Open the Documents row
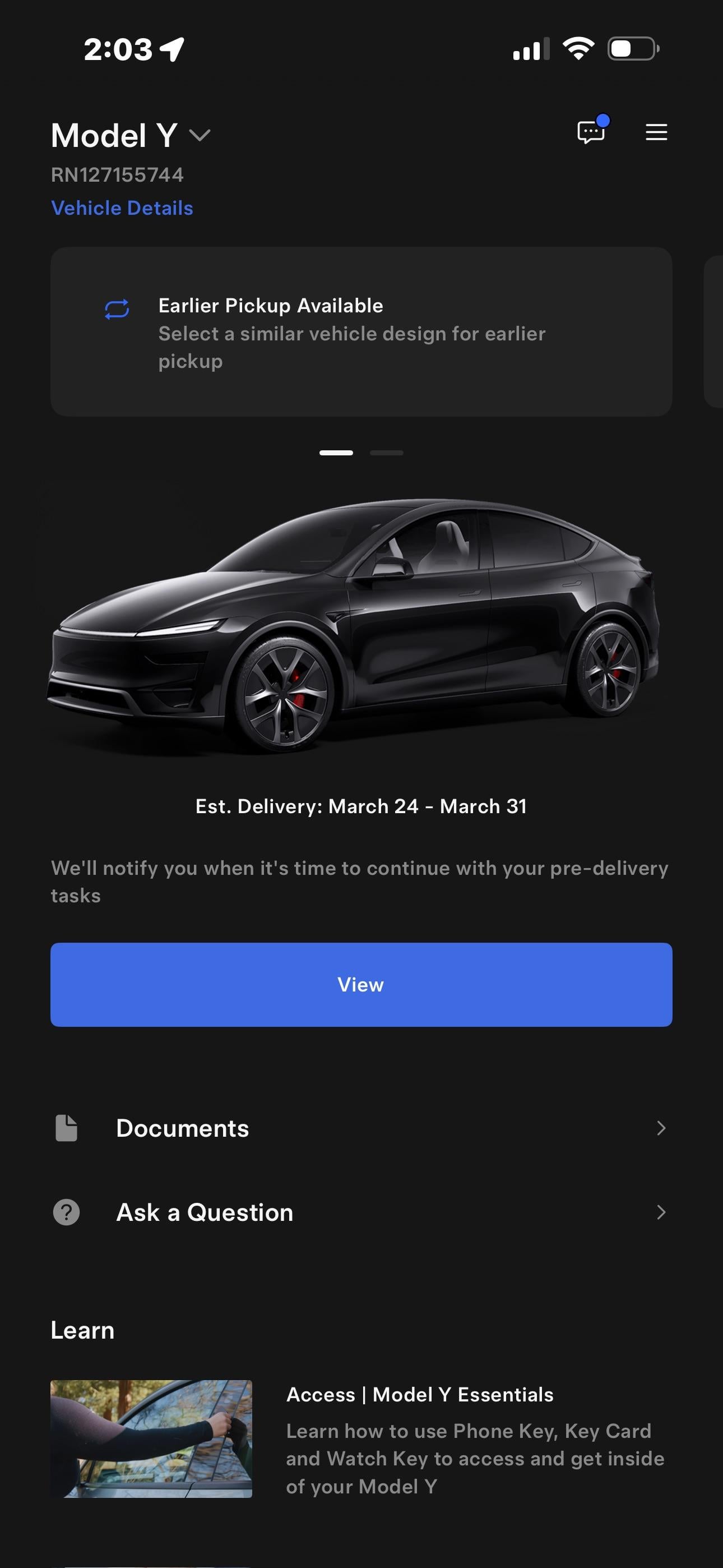Viewport: 723px width, 1568px height. [x=361, y=1128]
